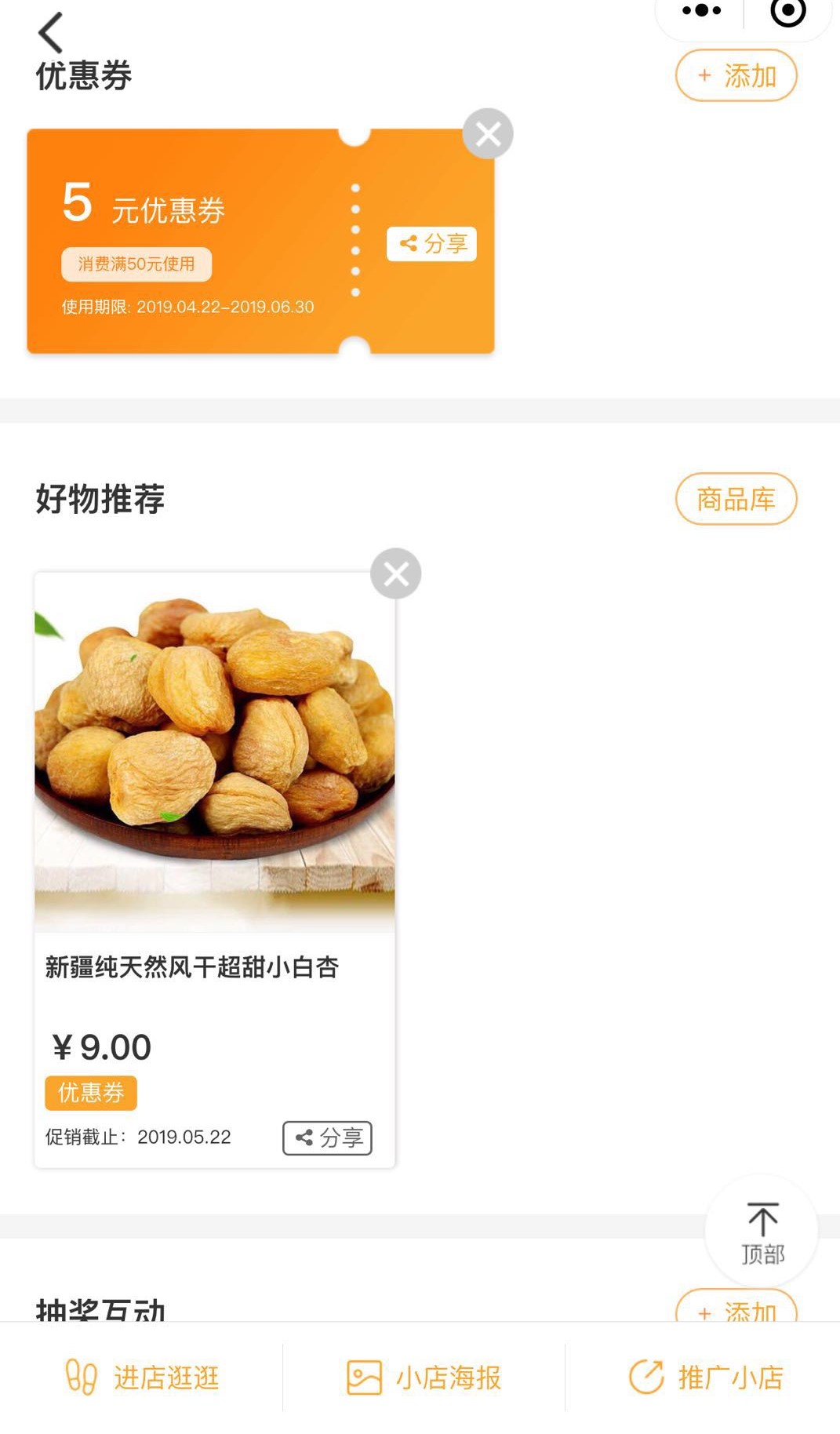Open 小店海报 shop poster

[x=424, y=1378]
